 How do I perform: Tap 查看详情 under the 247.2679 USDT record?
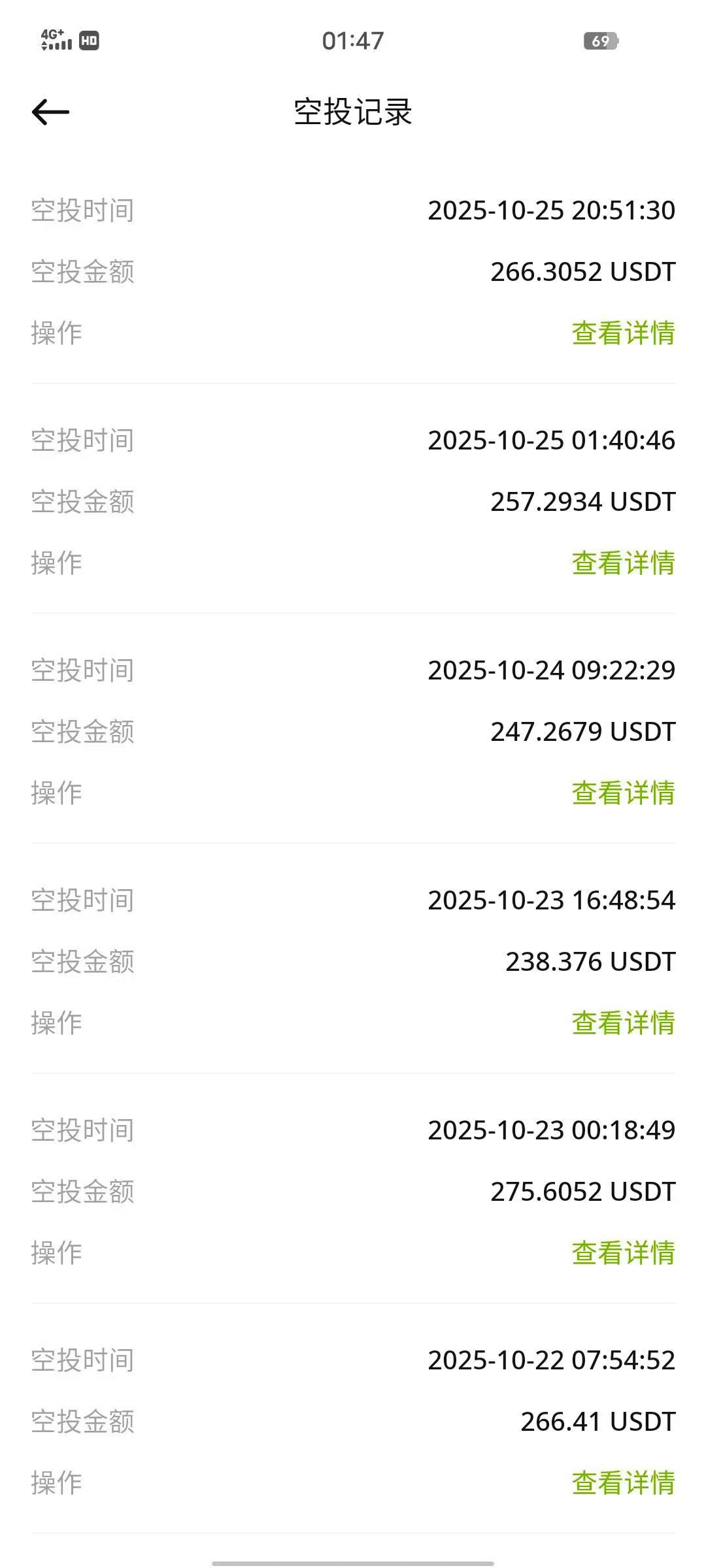623,793
